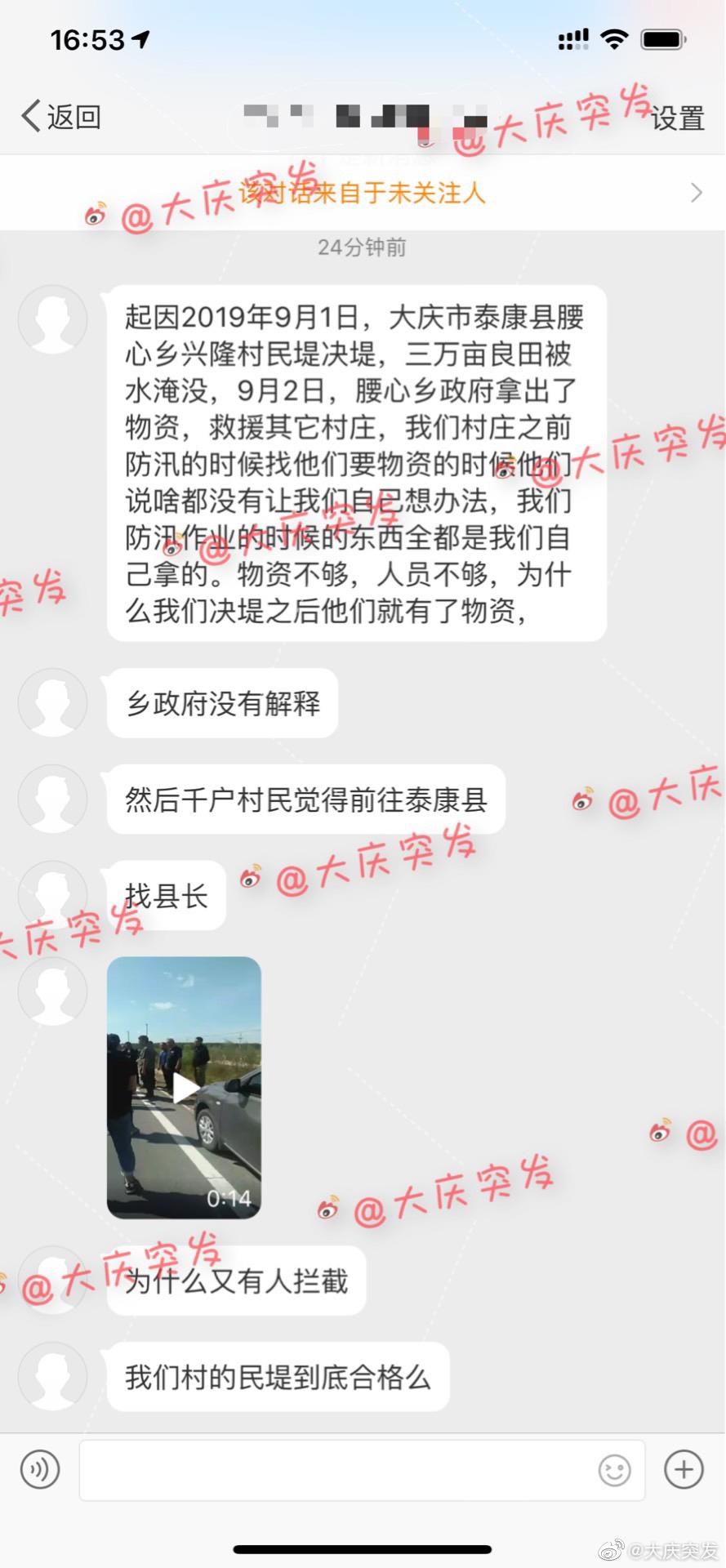This screenshot has width=726, height=1568.
Task: Open the plus attachment menu
Action: pos(684,1470)
